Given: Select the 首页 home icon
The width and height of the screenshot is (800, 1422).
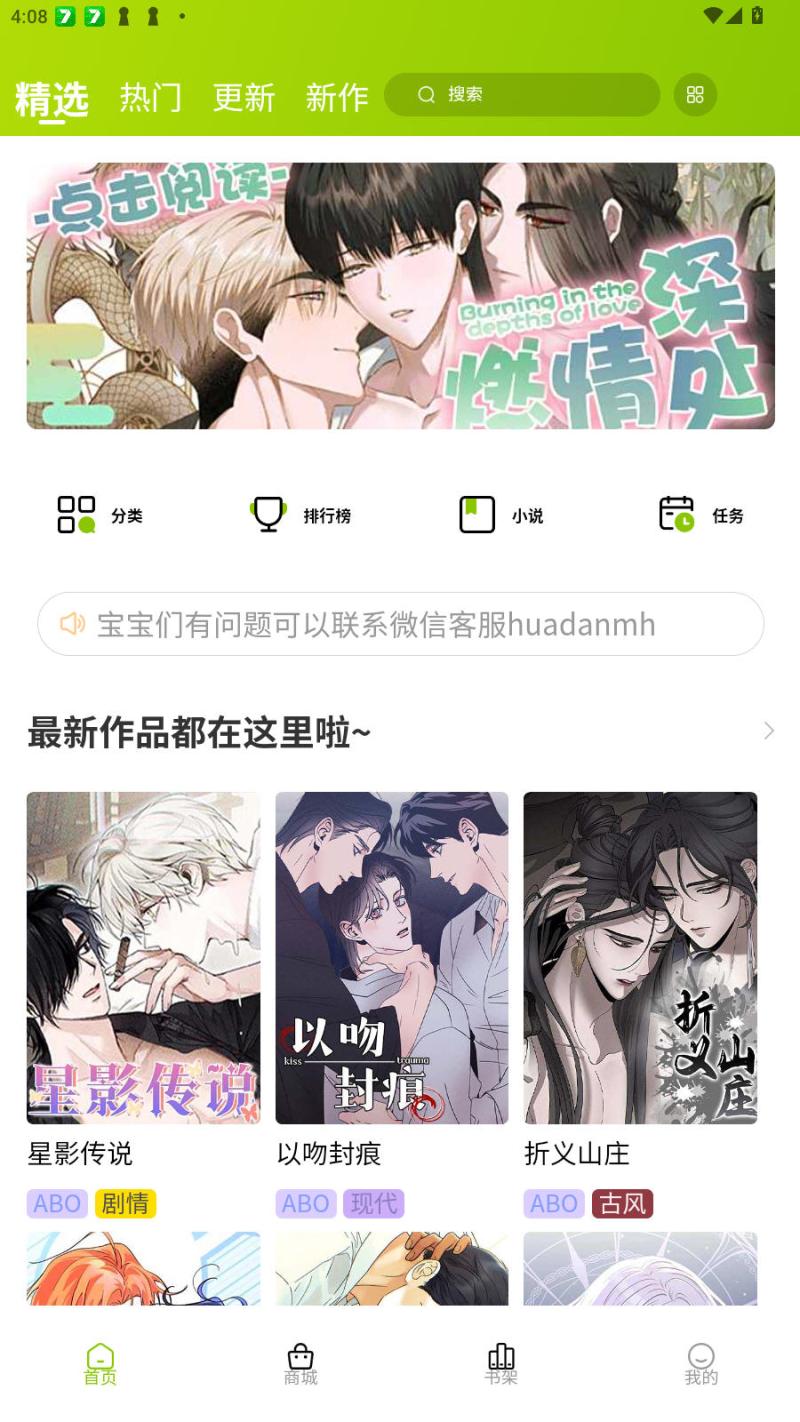Looking at the screenshot, I should pos(100,1358).
